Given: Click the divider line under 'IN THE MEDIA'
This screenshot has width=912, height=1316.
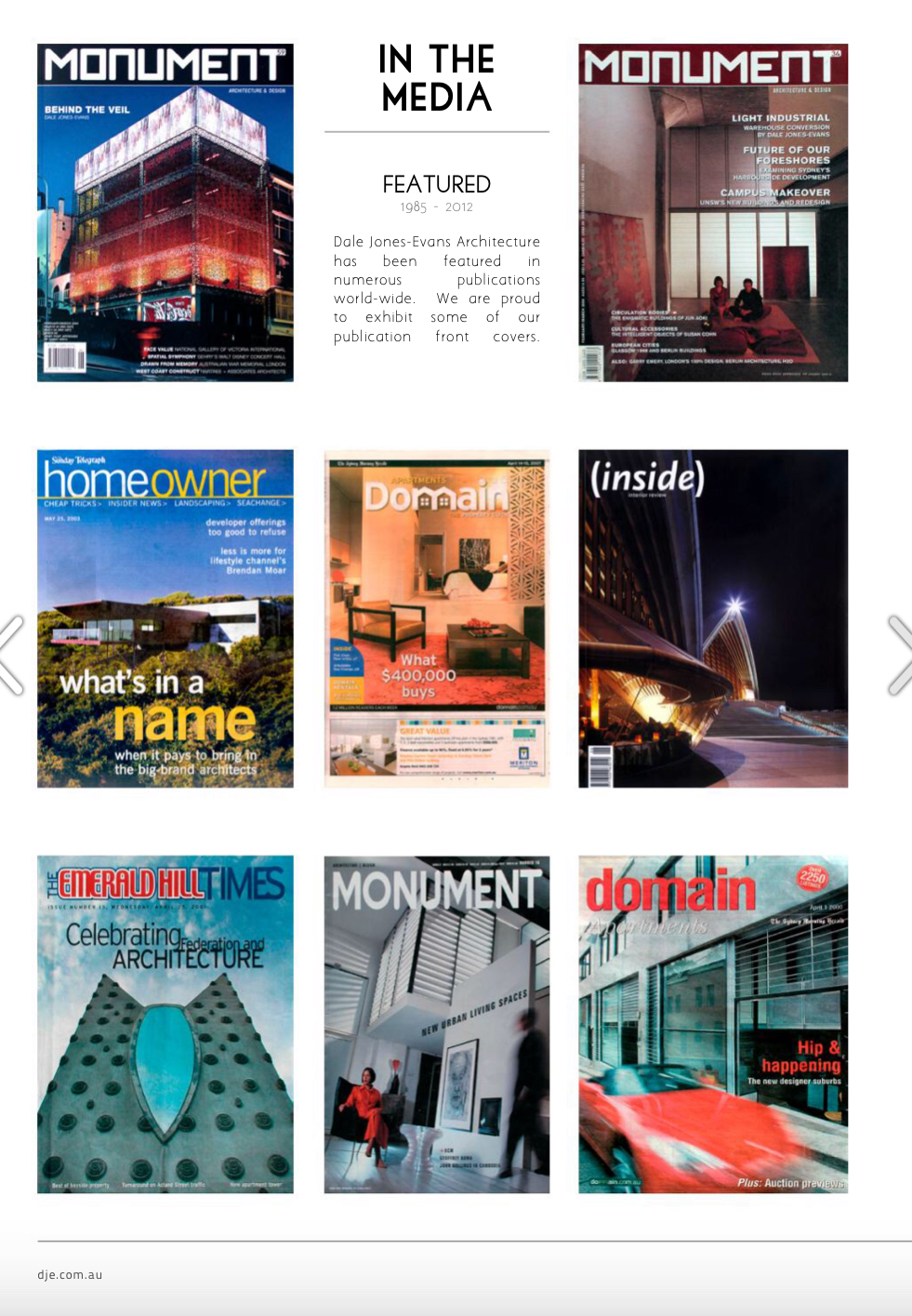Looking at the screenshot, I should click(437, 132).
